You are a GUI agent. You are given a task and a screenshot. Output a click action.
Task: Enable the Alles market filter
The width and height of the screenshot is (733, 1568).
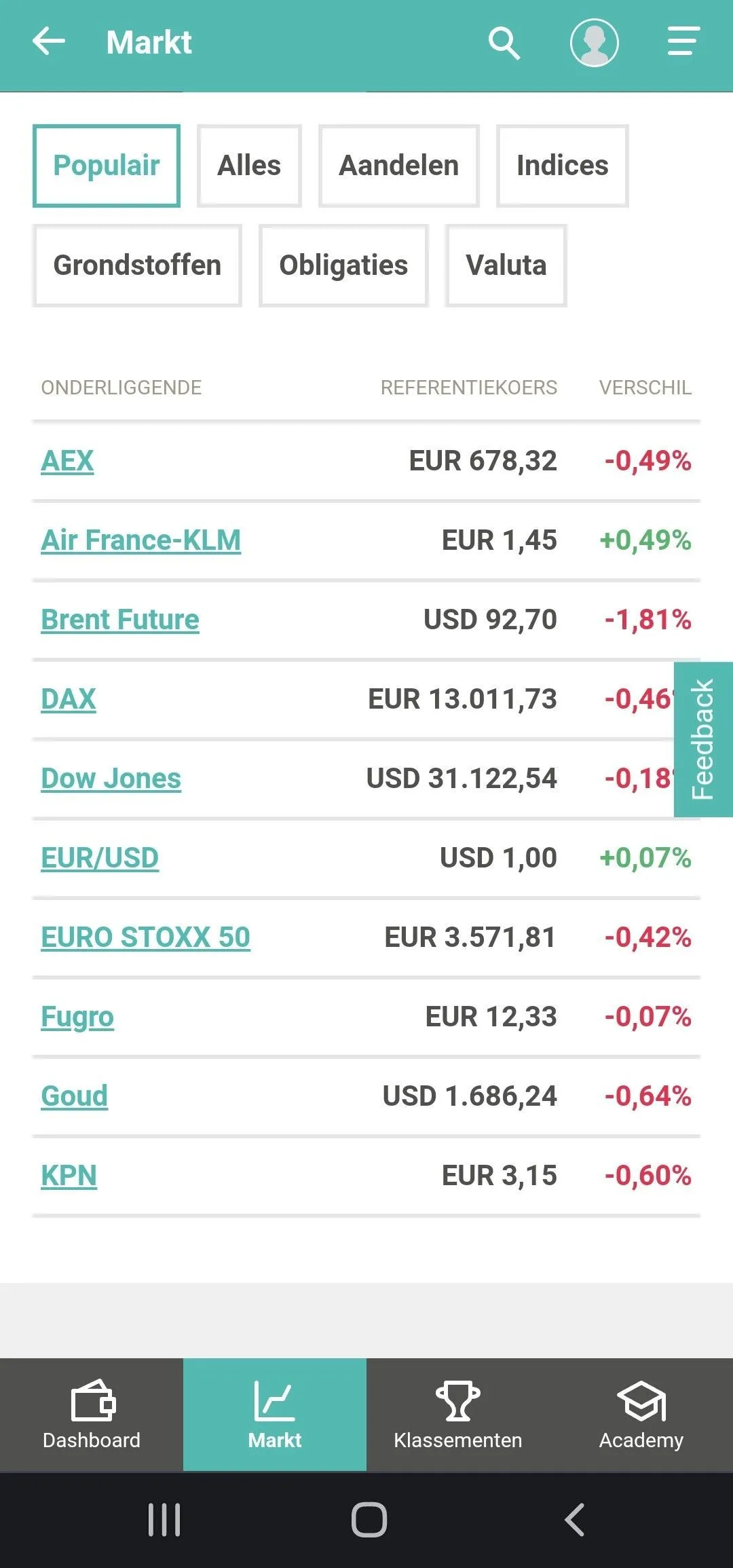tap(248, 165)
